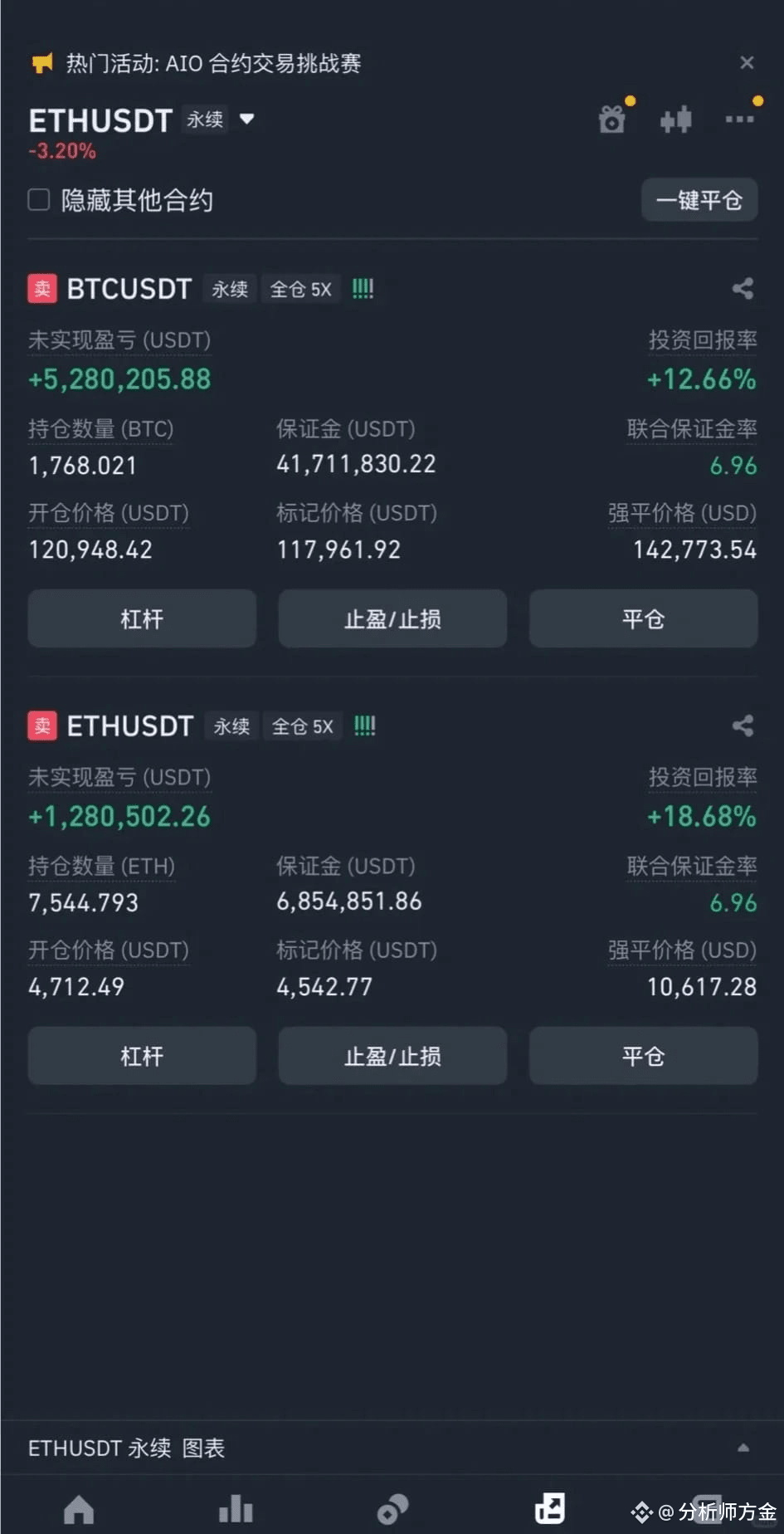Set 止盈/止损 for the BTCUSDT position
Viewport: 784px width, 1534px height.
[x=392, y=618]
